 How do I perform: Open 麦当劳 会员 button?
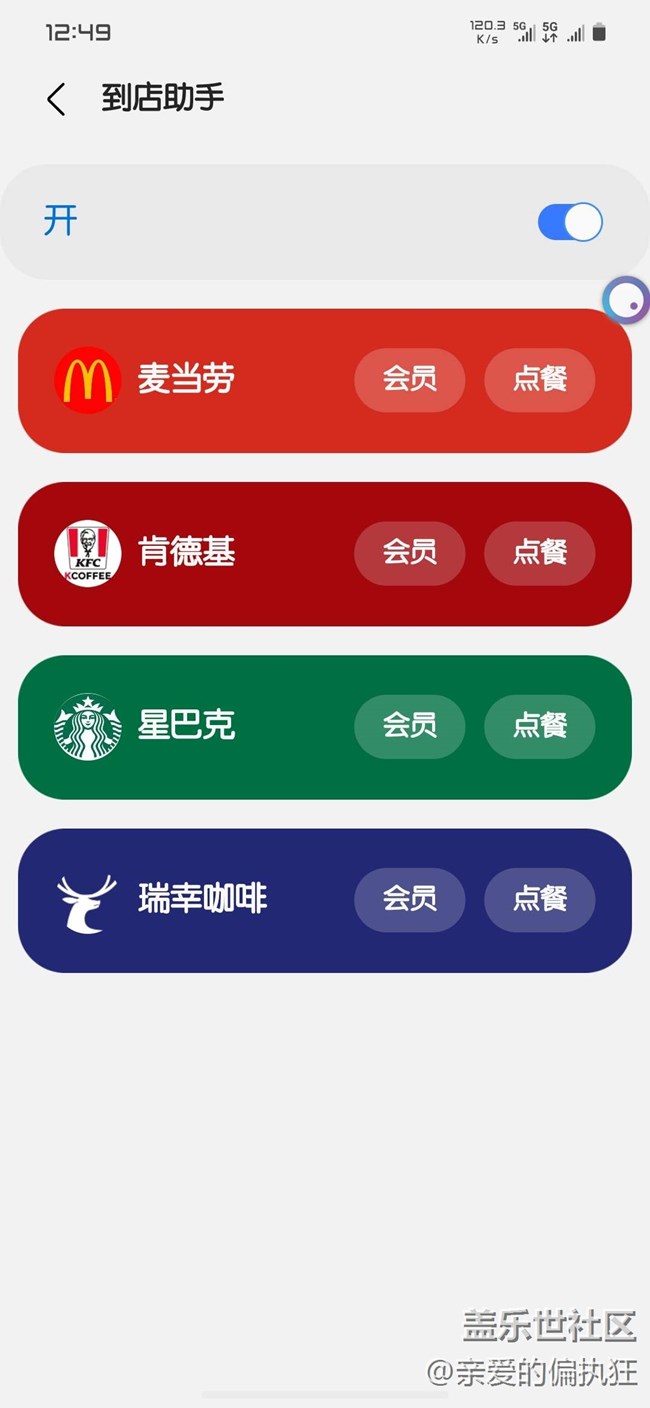[x=409, y=379]
